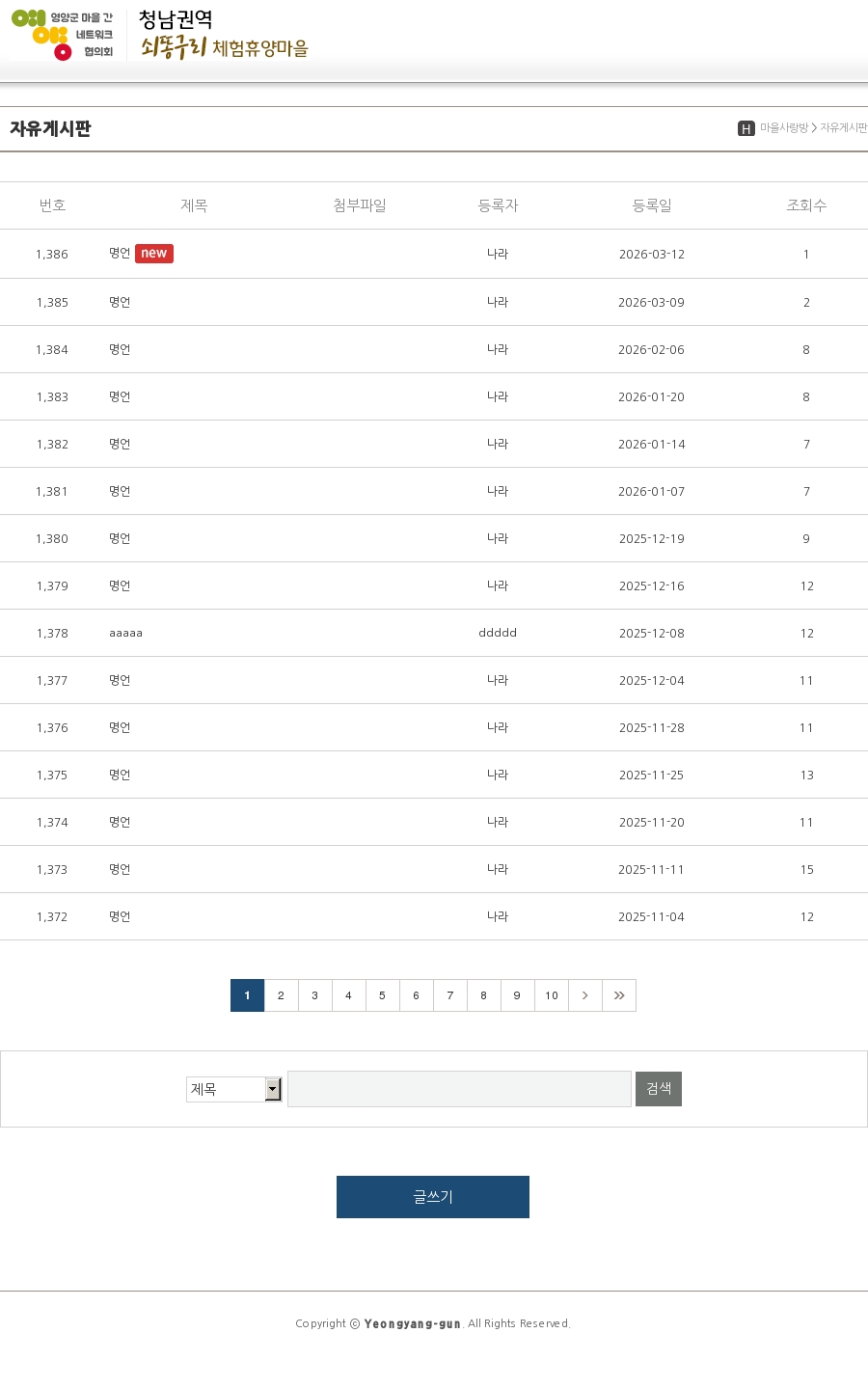The width and height of the screenshot is (868, 1388).
Task: Jump to page 10
Action: tap(551, 995)
